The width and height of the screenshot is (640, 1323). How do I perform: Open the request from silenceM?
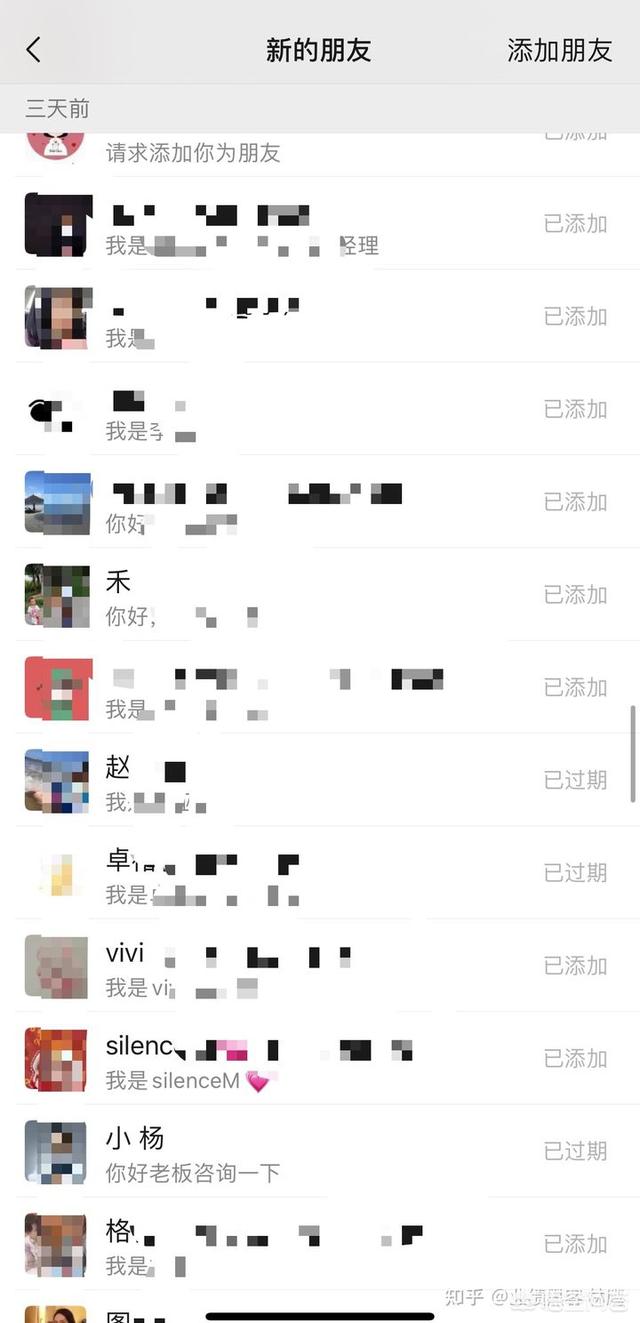click(x=300, y=1060)
